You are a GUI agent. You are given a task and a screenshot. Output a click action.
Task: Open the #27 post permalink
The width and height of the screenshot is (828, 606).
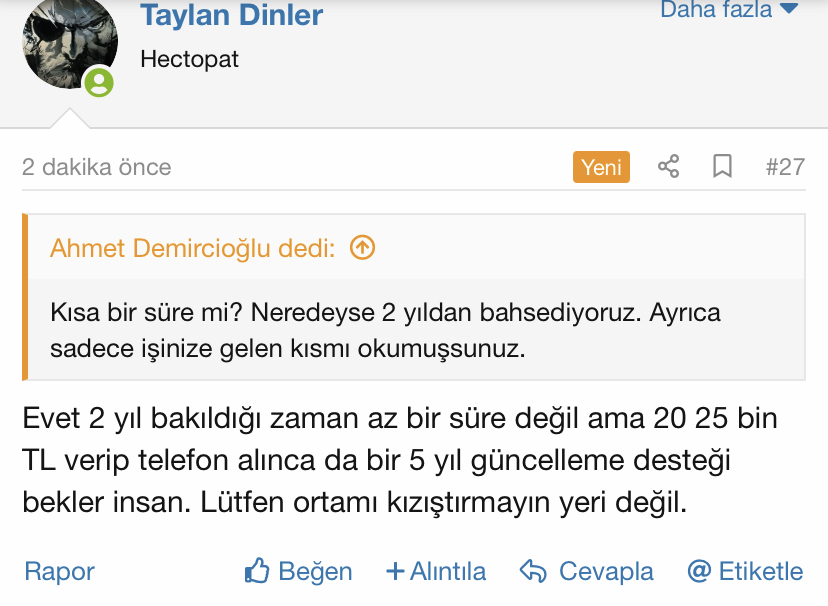(x=785, y=167)
